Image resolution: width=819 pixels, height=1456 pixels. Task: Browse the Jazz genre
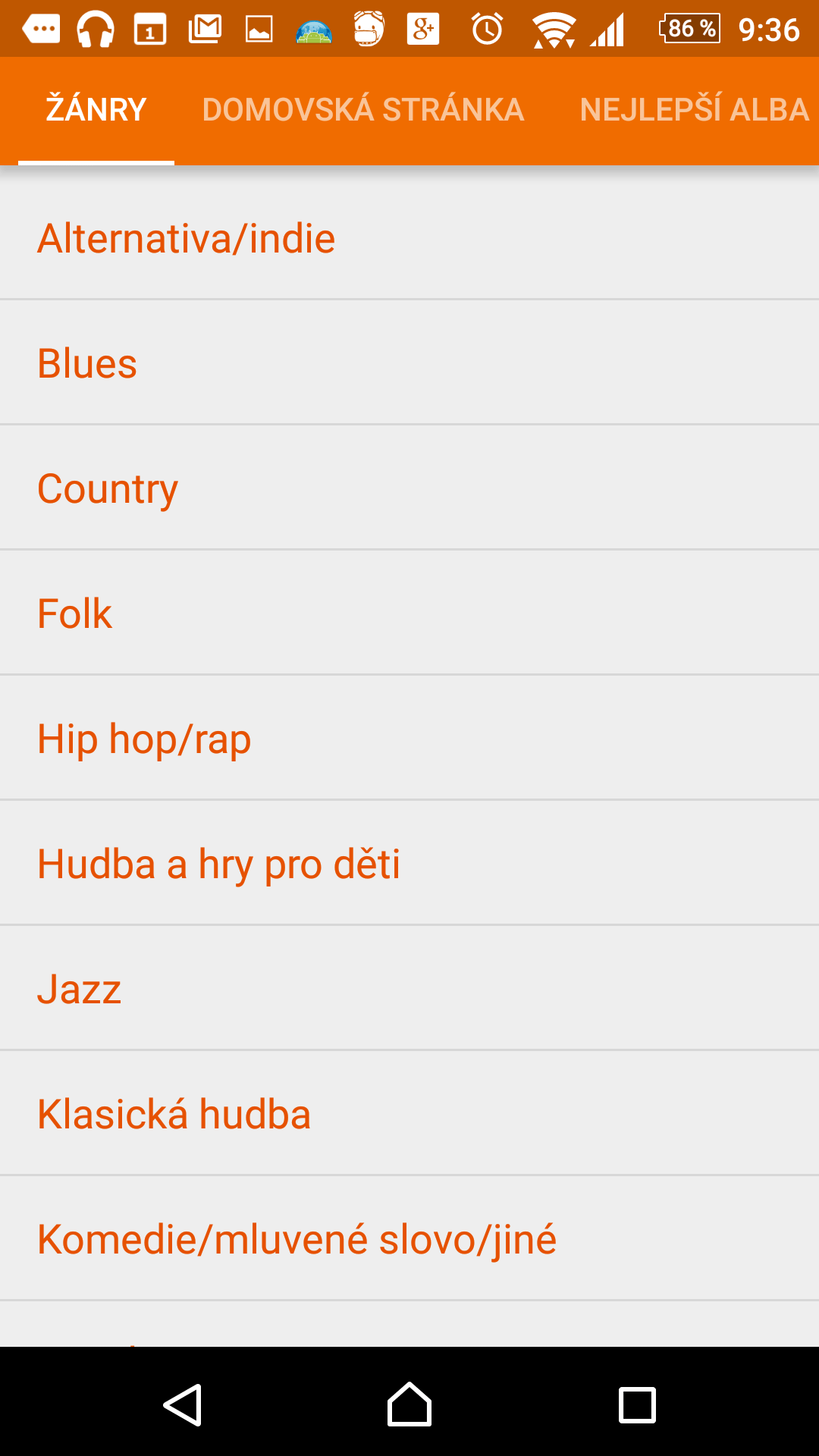click(x=409, y=988)
